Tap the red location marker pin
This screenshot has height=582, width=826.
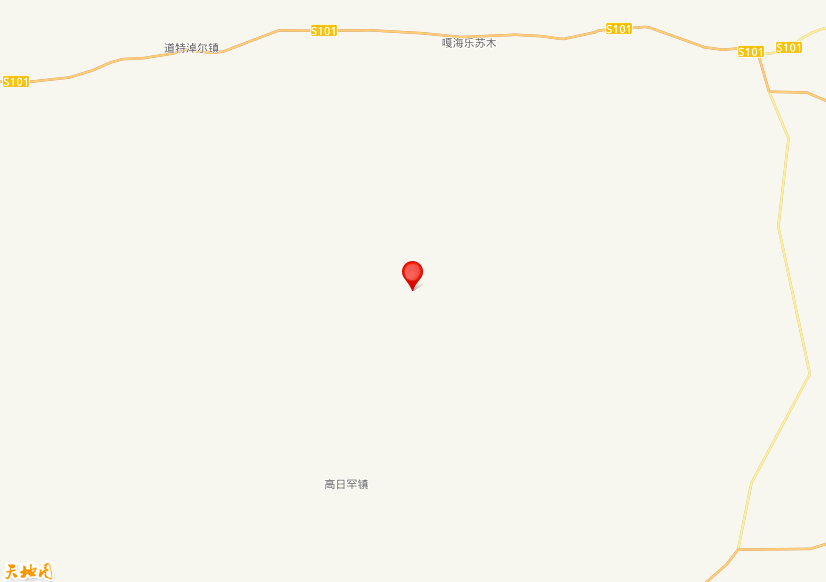(412, 273)
